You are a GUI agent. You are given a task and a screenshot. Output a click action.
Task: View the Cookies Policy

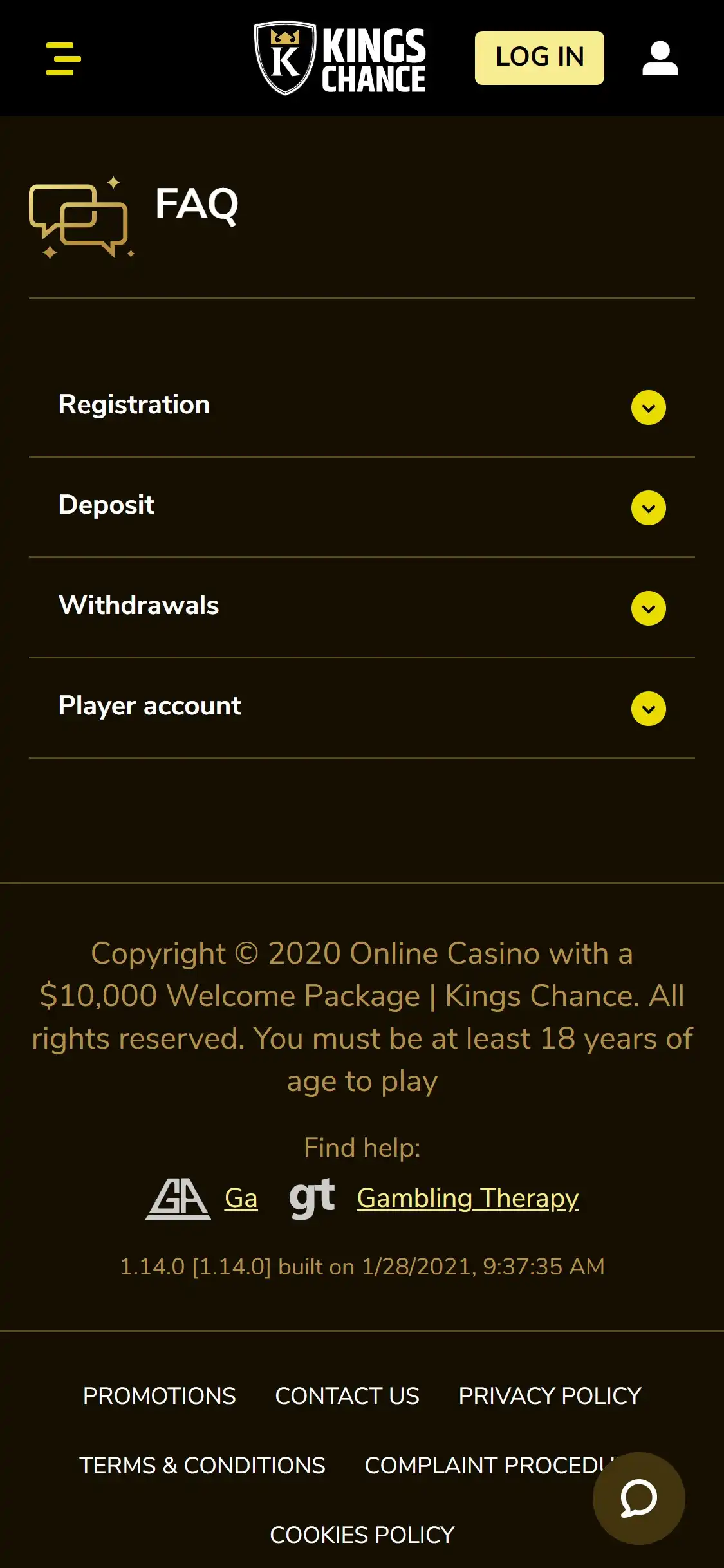click(x=362, y=1535)
